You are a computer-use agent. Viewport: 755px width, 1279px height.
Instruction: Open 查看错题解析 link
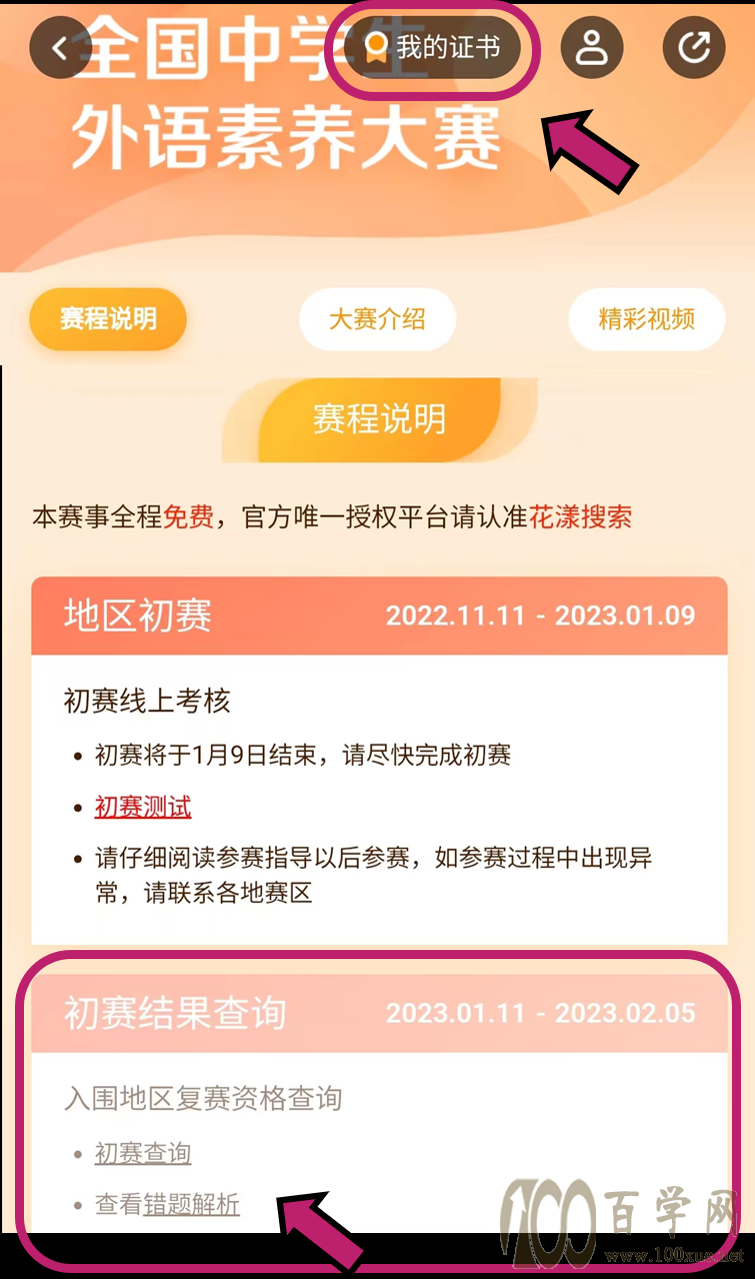[x=167, y=1204]
